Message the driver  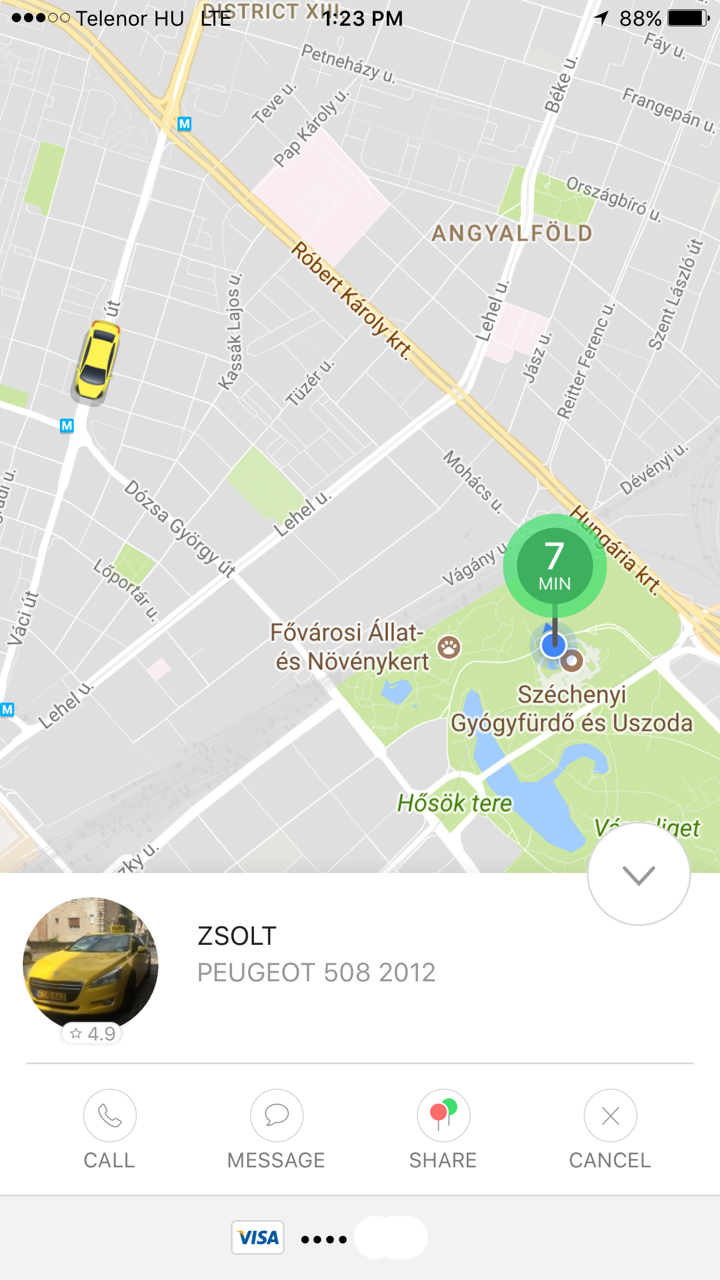[x=276, y=1130]
